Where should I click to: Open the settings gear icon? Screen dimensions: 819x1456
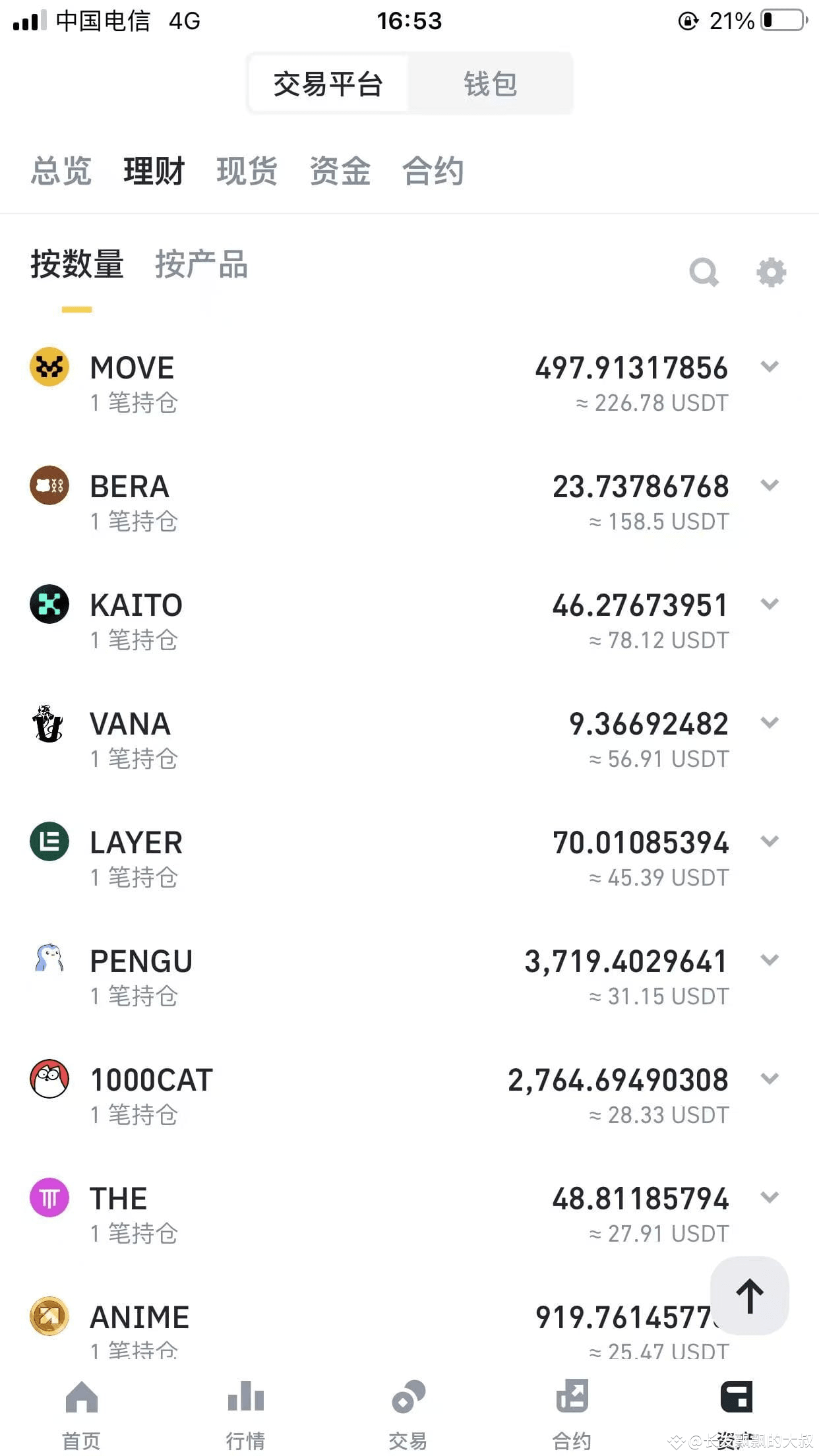pyautogui.click(x=771, y=272)
